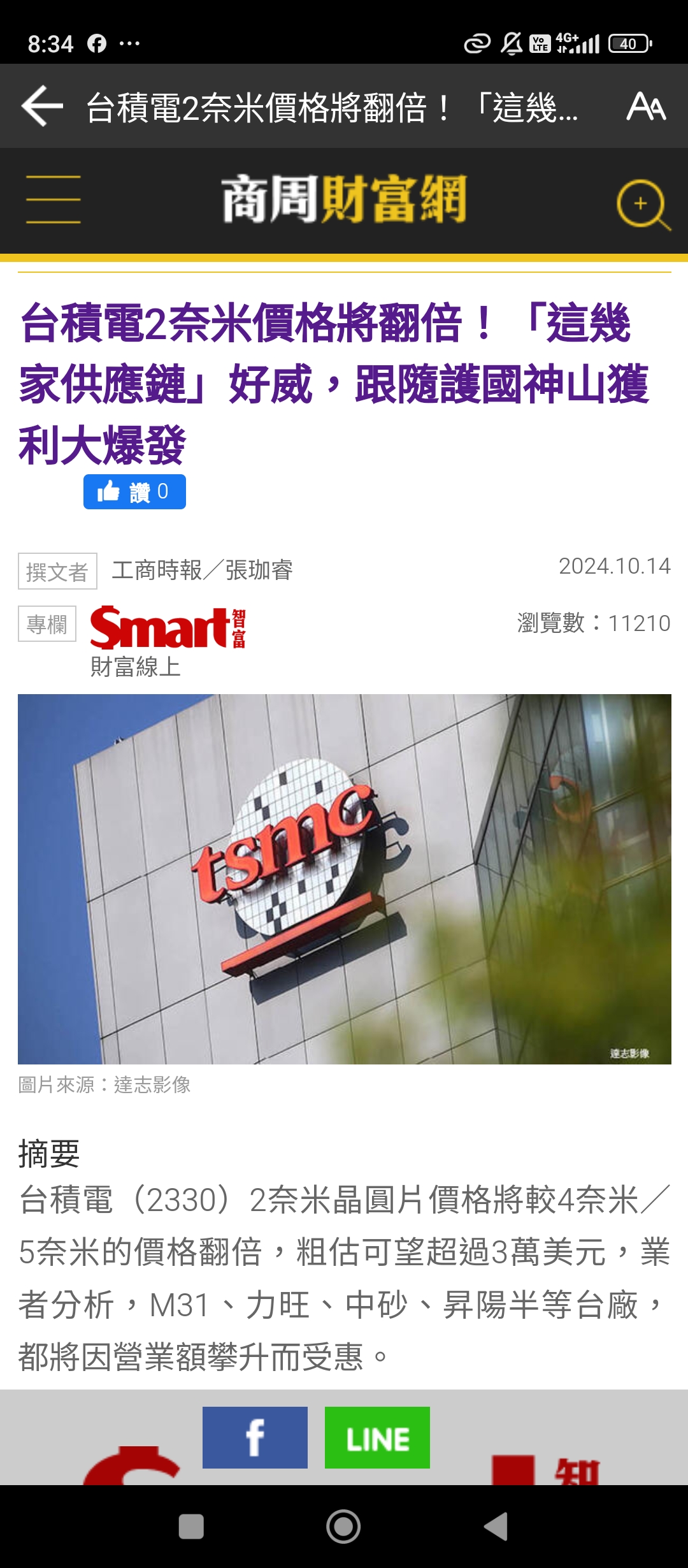Viewport: 688px width, 1568px height.
Task: Open the Smart智富 column link
Action: coord(168,640)
